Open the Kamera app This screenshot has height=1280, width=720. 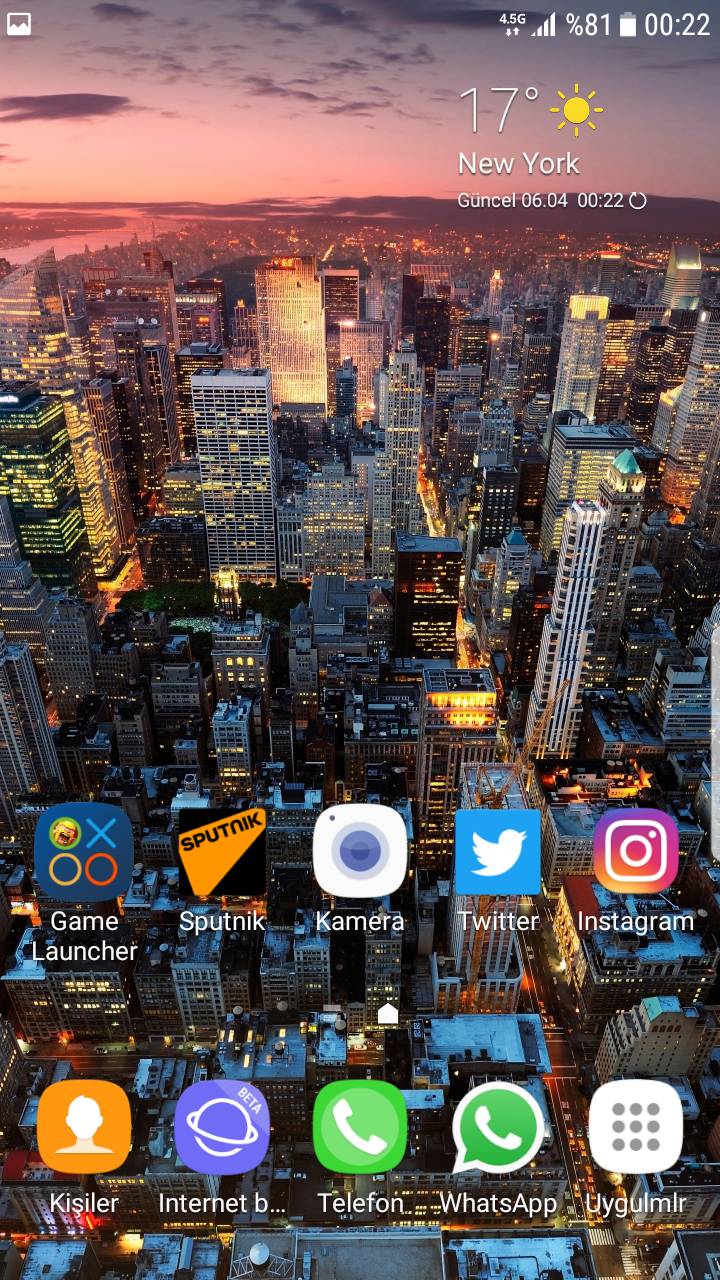[360, 851]
